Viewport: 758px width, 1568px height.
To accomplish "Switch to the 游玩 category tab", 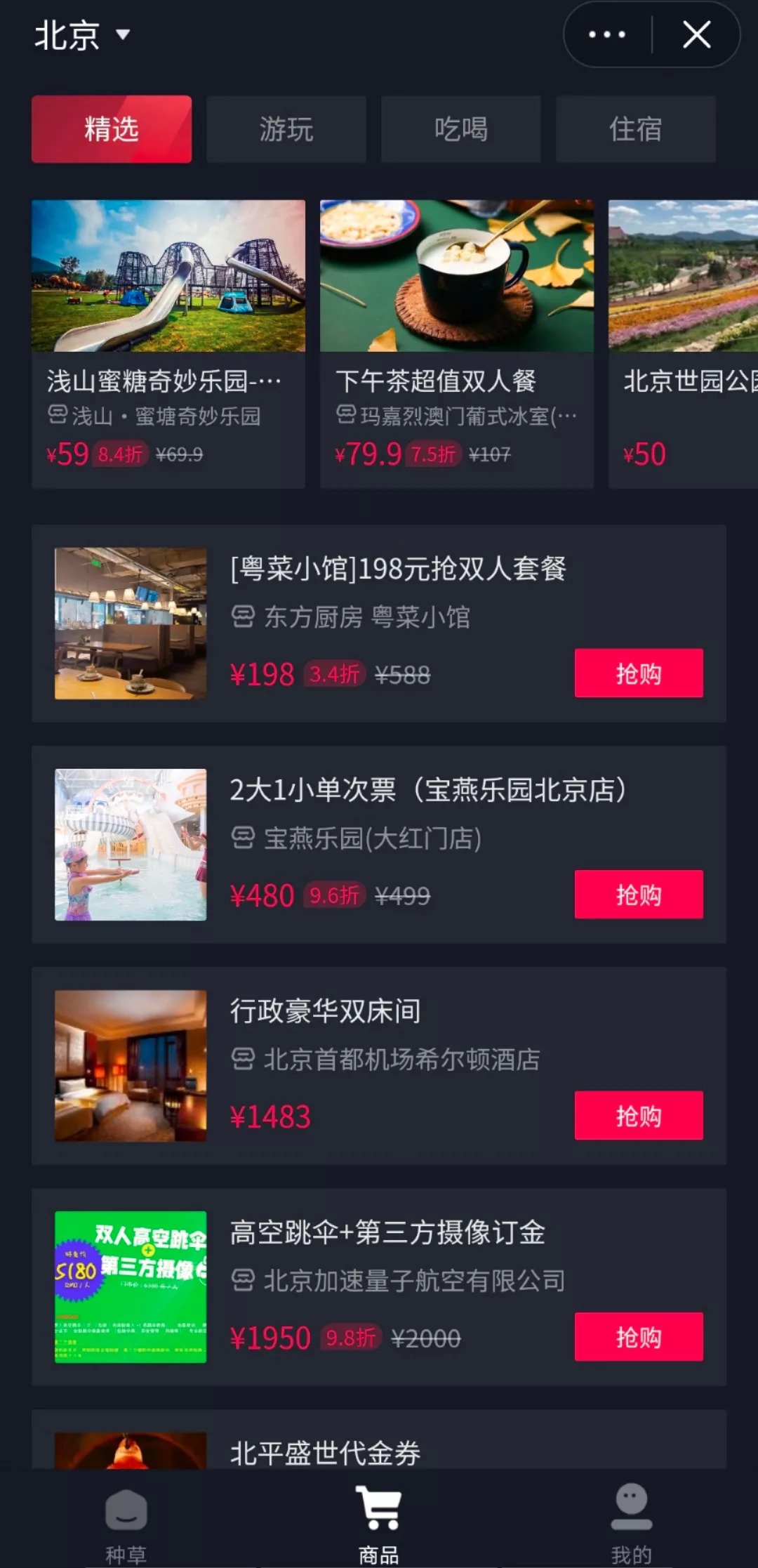I will point(286,129).
